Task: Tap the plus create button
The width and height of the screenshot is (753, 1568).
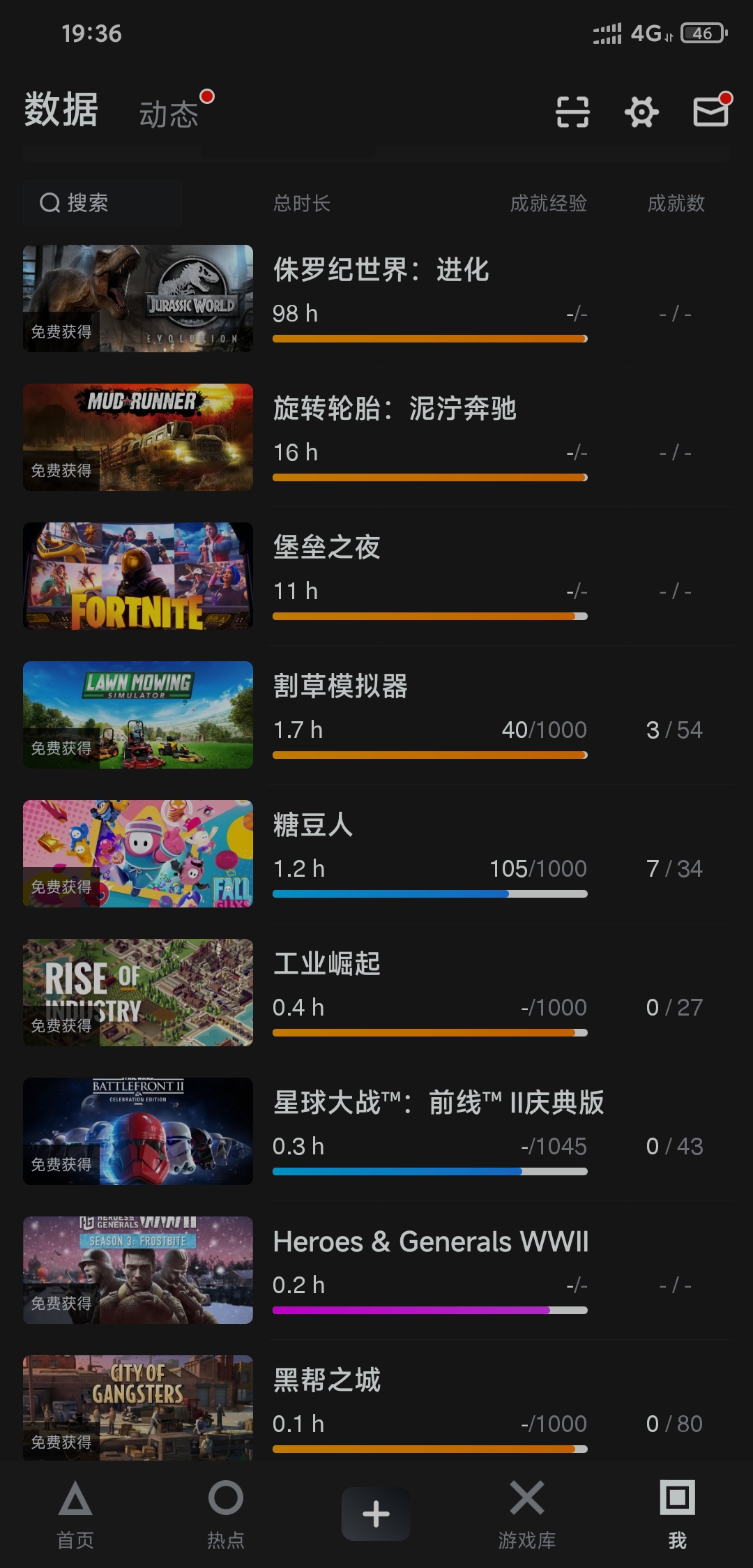Action: pyautogui.click(x=376, y=1514)
